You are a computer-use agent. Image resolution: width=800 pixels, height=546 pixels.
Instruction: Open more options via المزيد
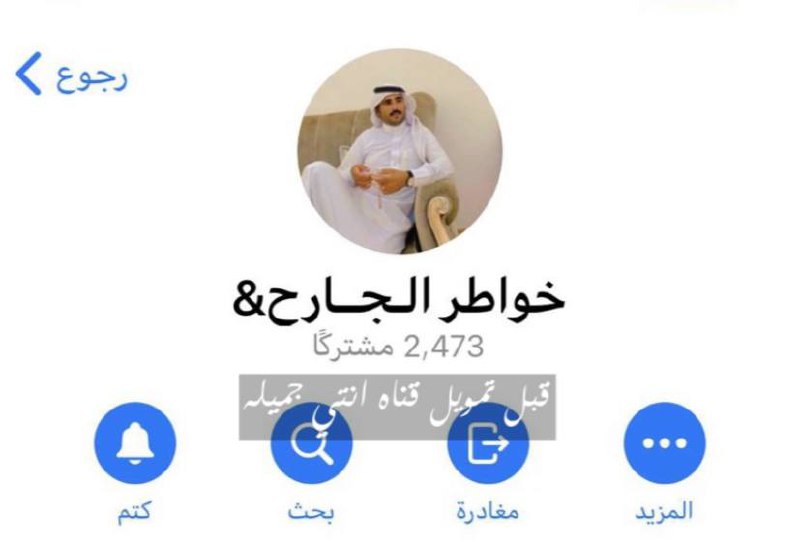pyautogui.click(x=664, y=443)
